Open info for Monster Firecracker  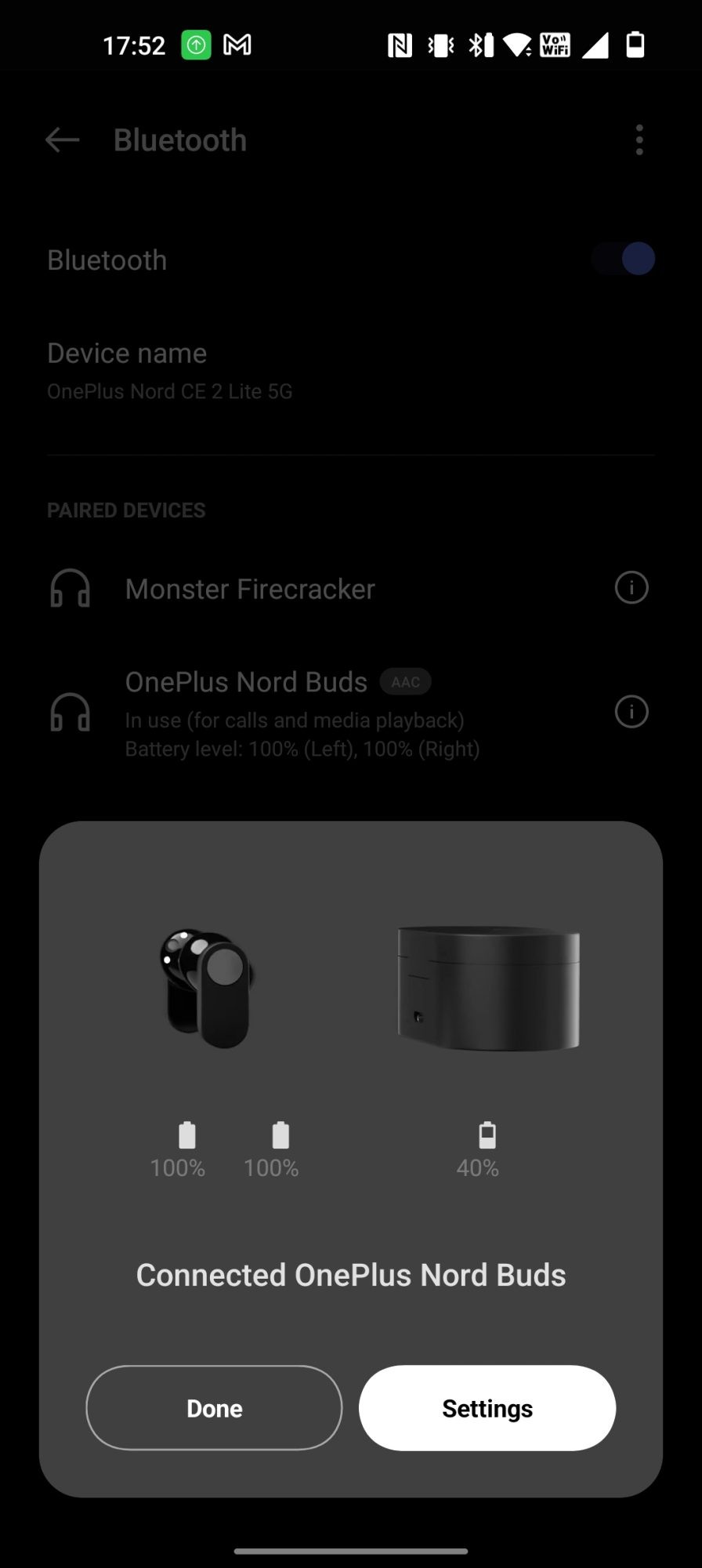click(x=631, y=587)
